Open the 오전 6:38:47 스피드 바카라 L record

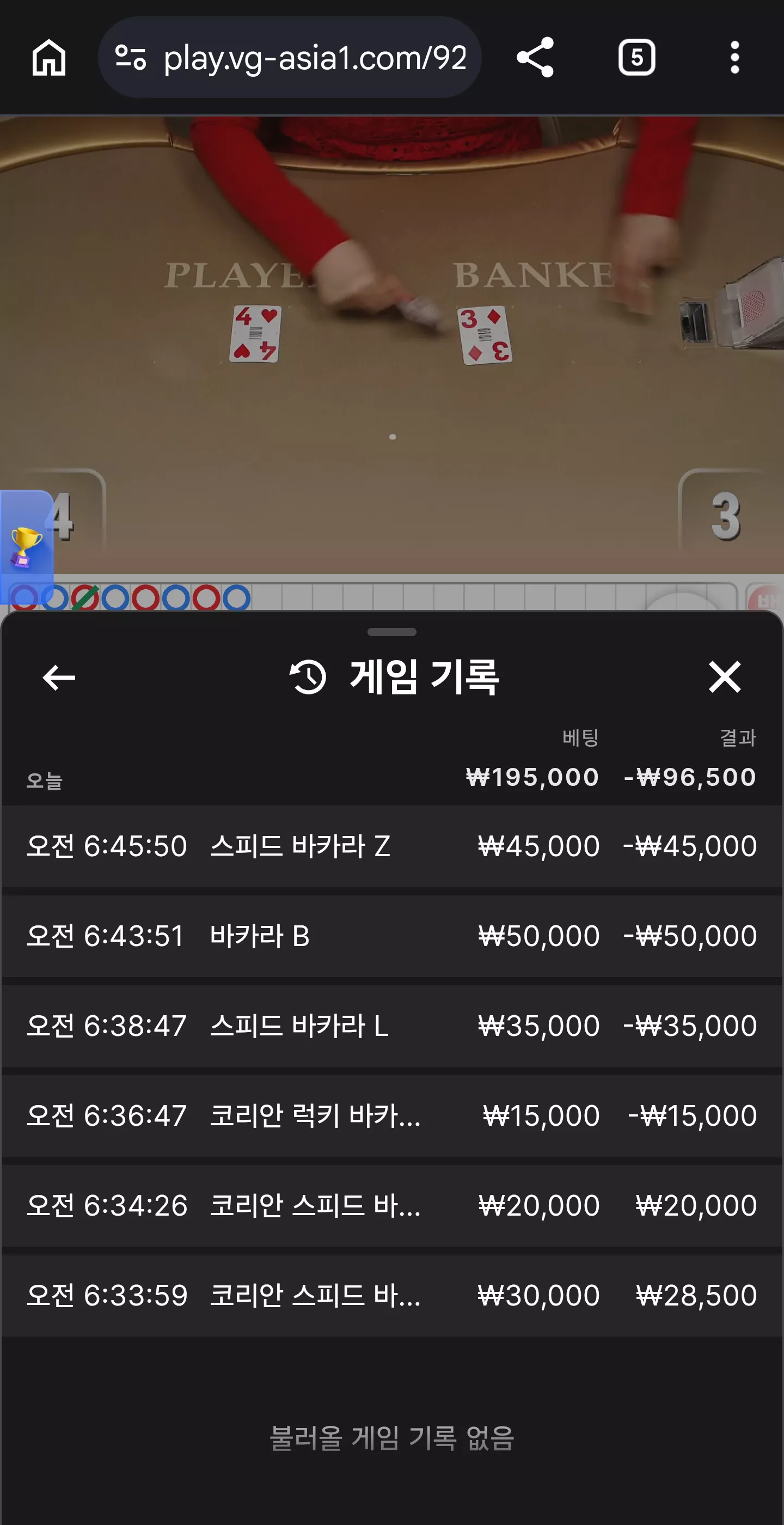click(391, 1026)
